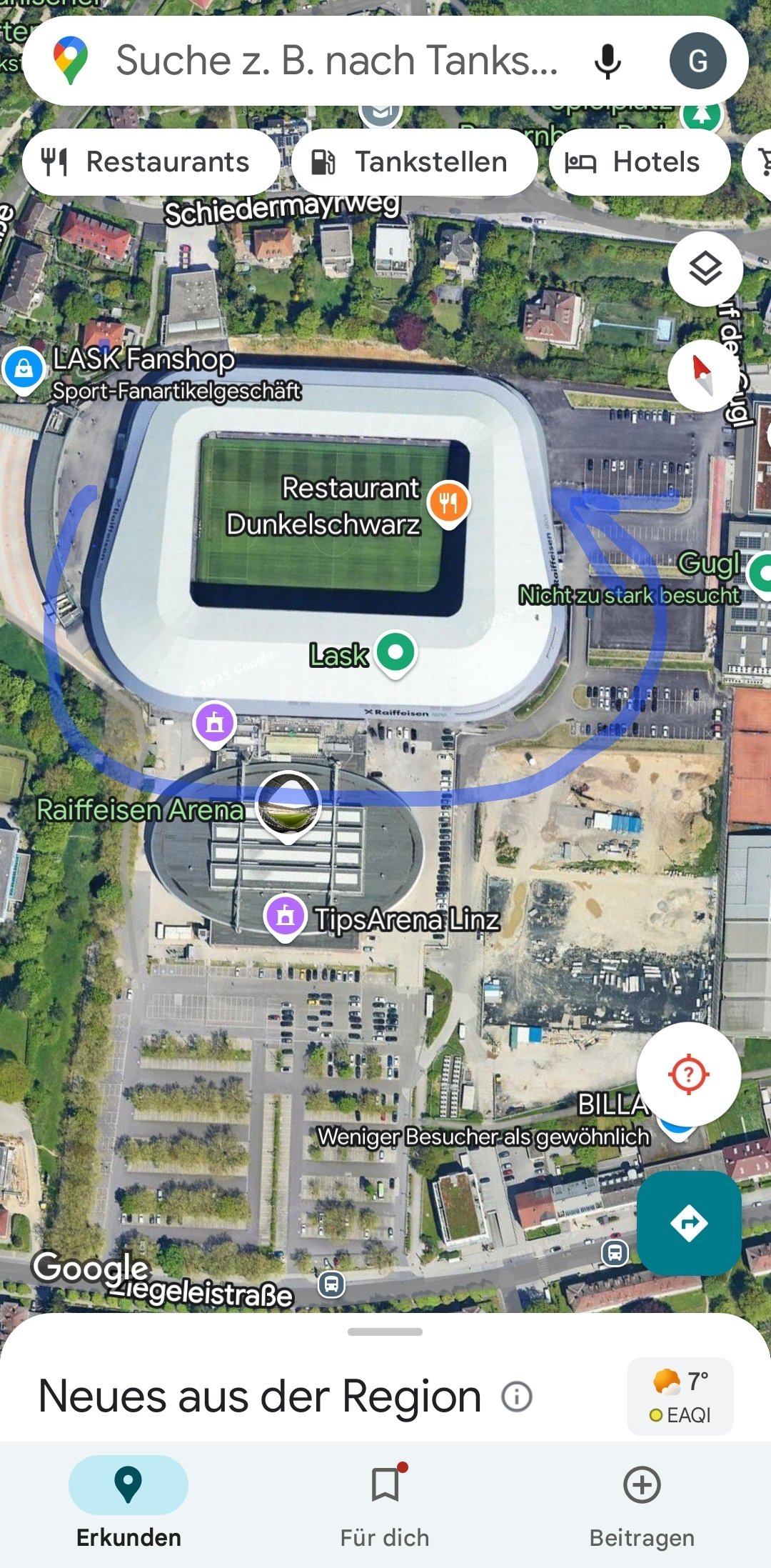Start voice search with the microphone
The image size is (771, 1568).
coord(608,61)
